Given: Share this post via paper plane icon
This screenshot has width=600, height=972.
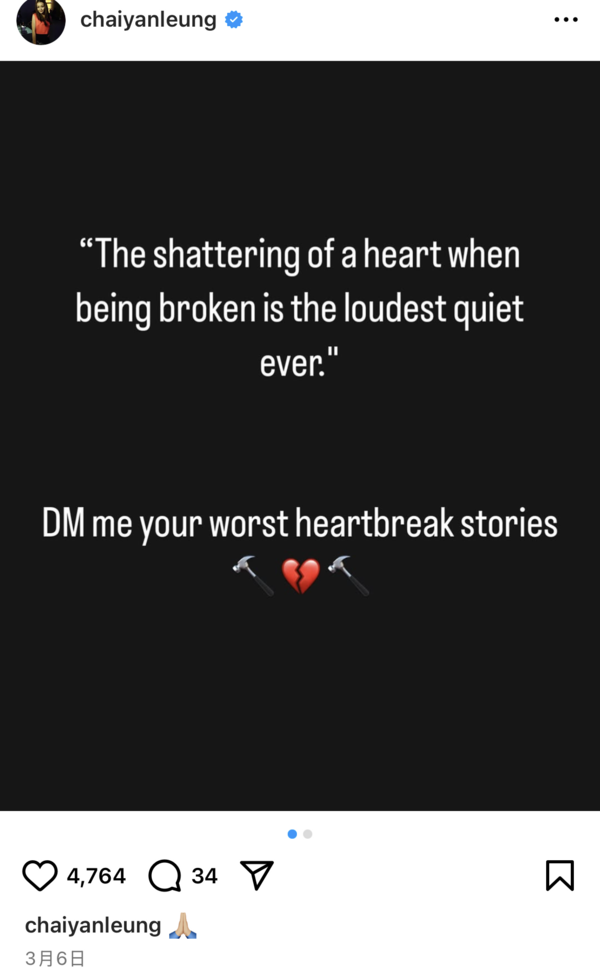Looking at the screenshot, I should tap(257, 876).
